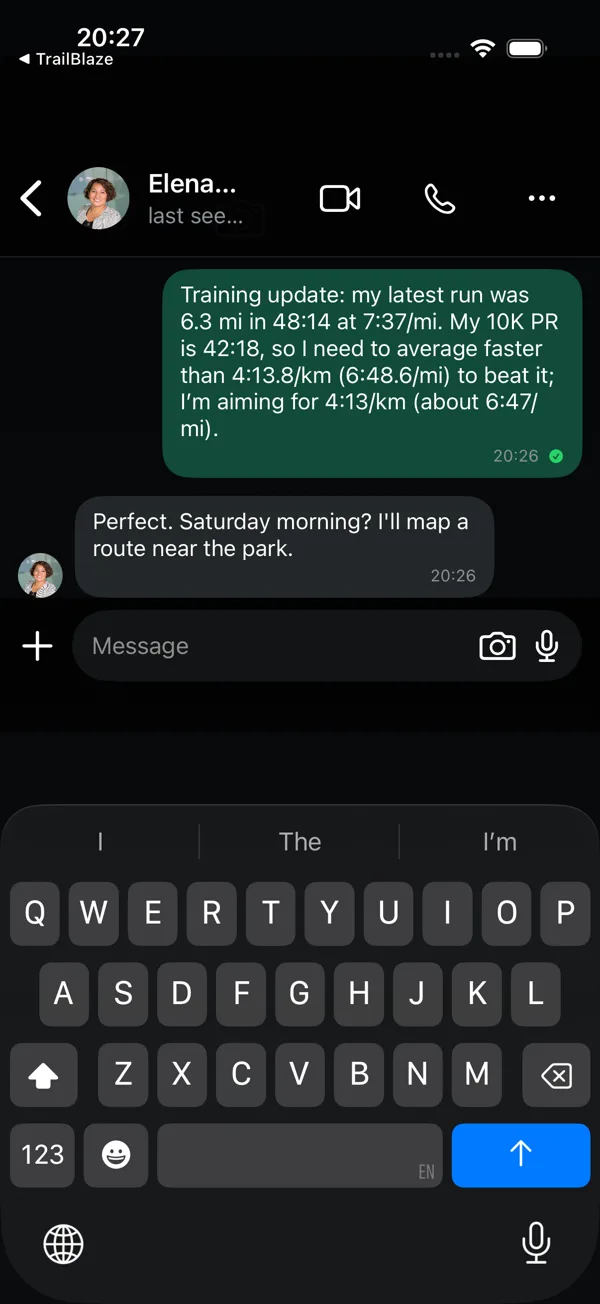Viewport: 600px width, 1304px height.
Task: Open Elena's profile from header avatar
Action: 98,198
